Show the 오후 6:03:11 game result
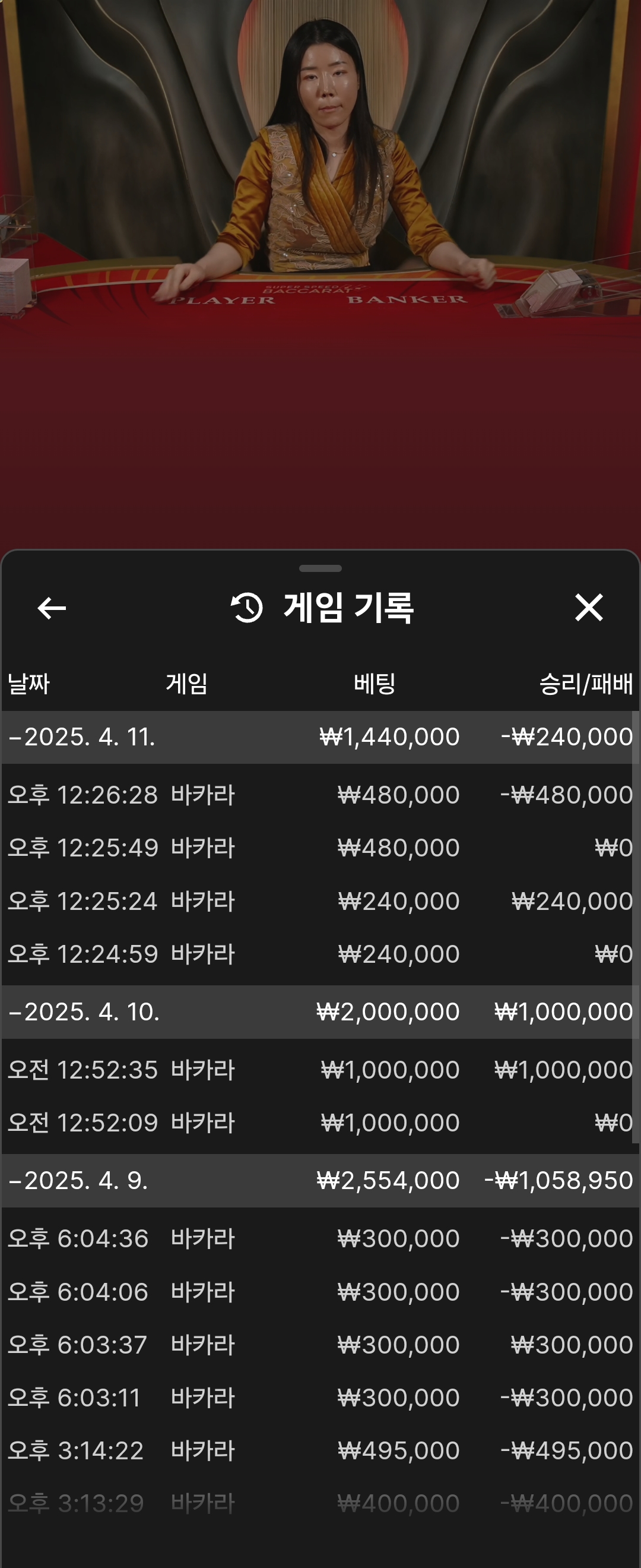Image resolution: width=641 pixels, height=1568 pixels. [320, 1397]
